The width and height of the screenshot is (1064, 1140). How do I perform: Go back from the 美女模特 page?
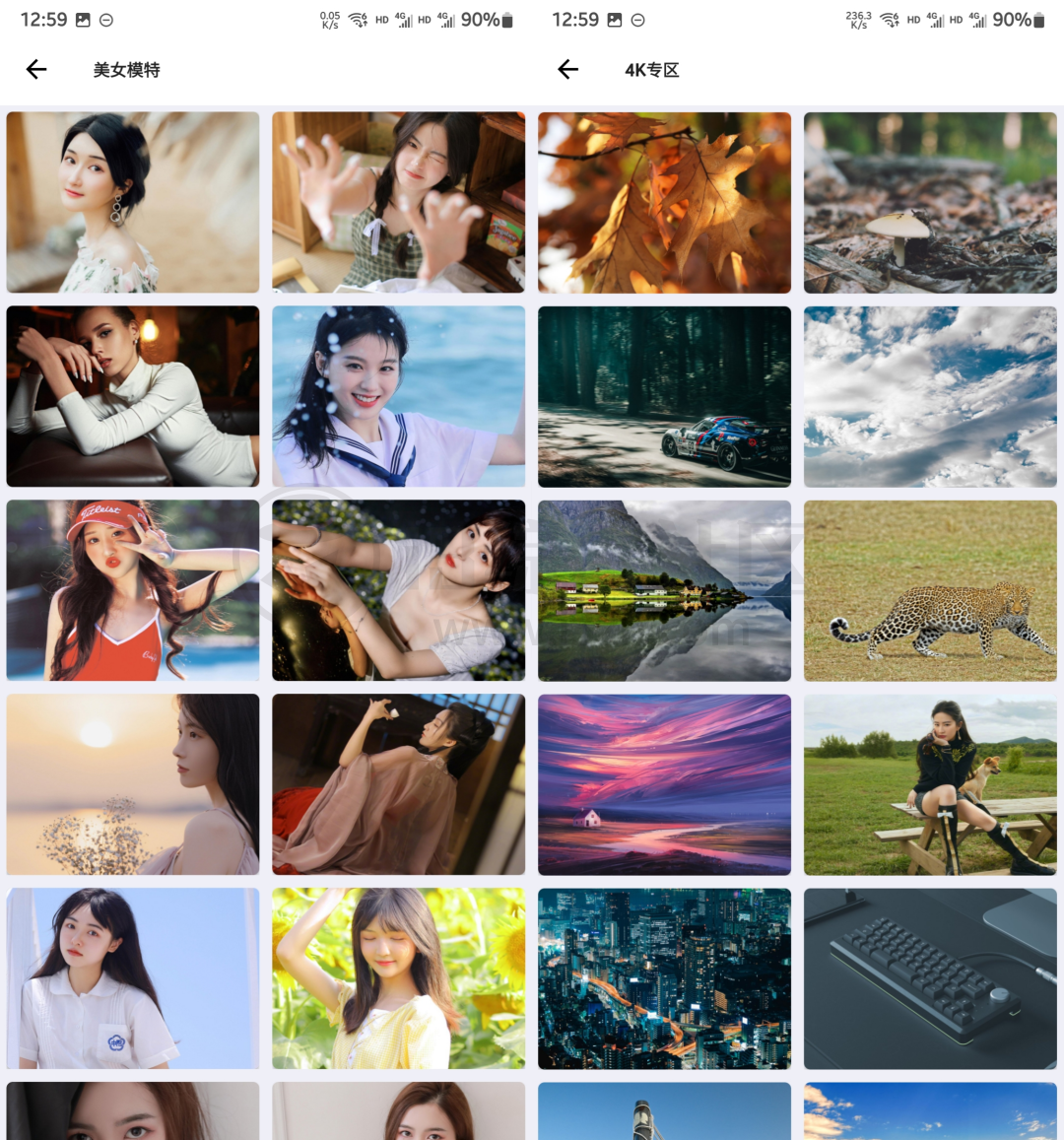[36, 69]
